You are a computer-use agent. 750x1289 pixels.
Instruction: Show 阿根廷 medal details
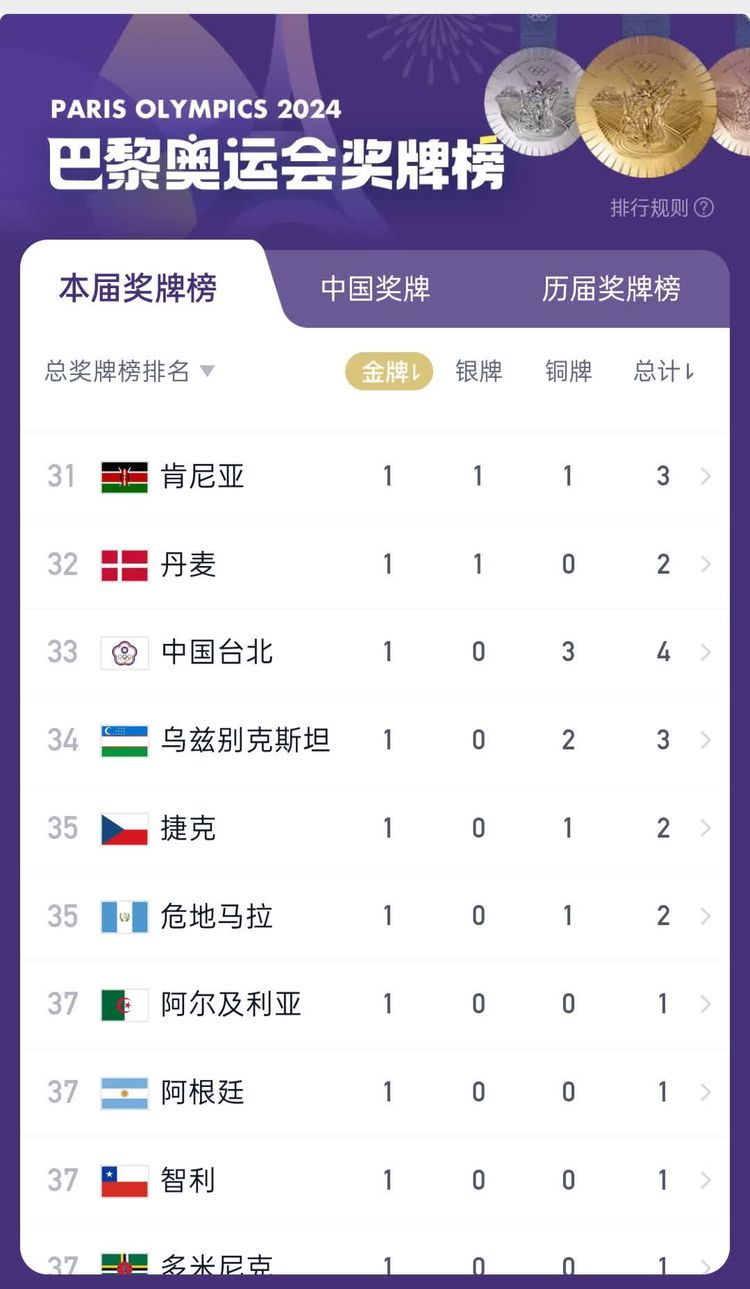coord(375,1092)
